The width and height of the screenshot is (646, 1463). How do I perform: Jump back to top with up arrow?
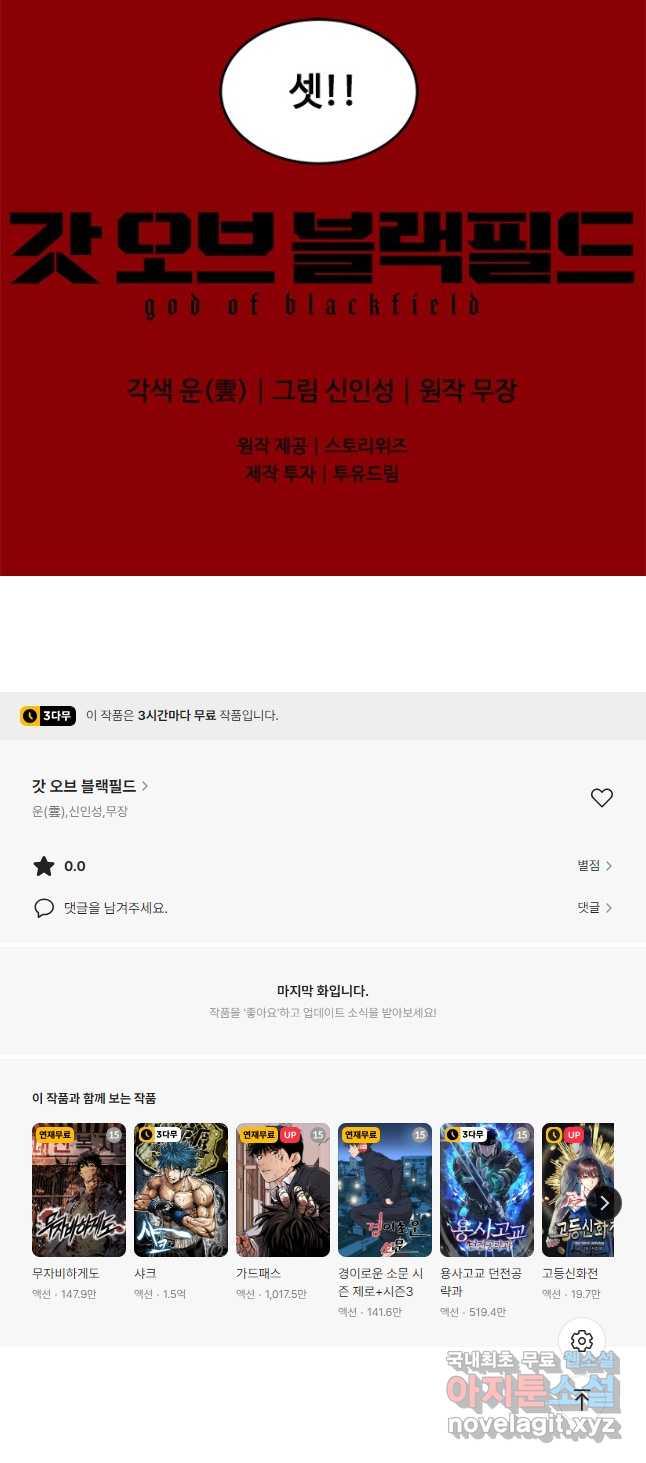coord(582,1401)
